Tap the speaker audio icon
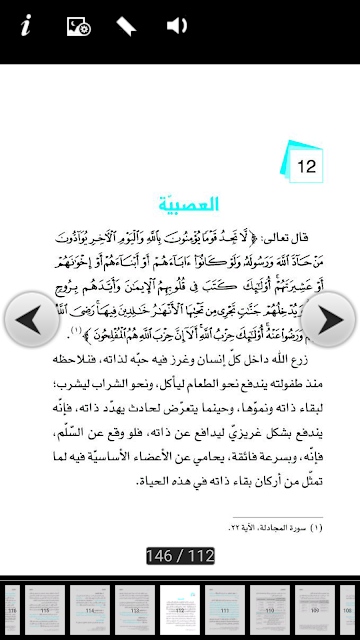Image resolution: width=360 pixels, height=640 pixels. 177,26
